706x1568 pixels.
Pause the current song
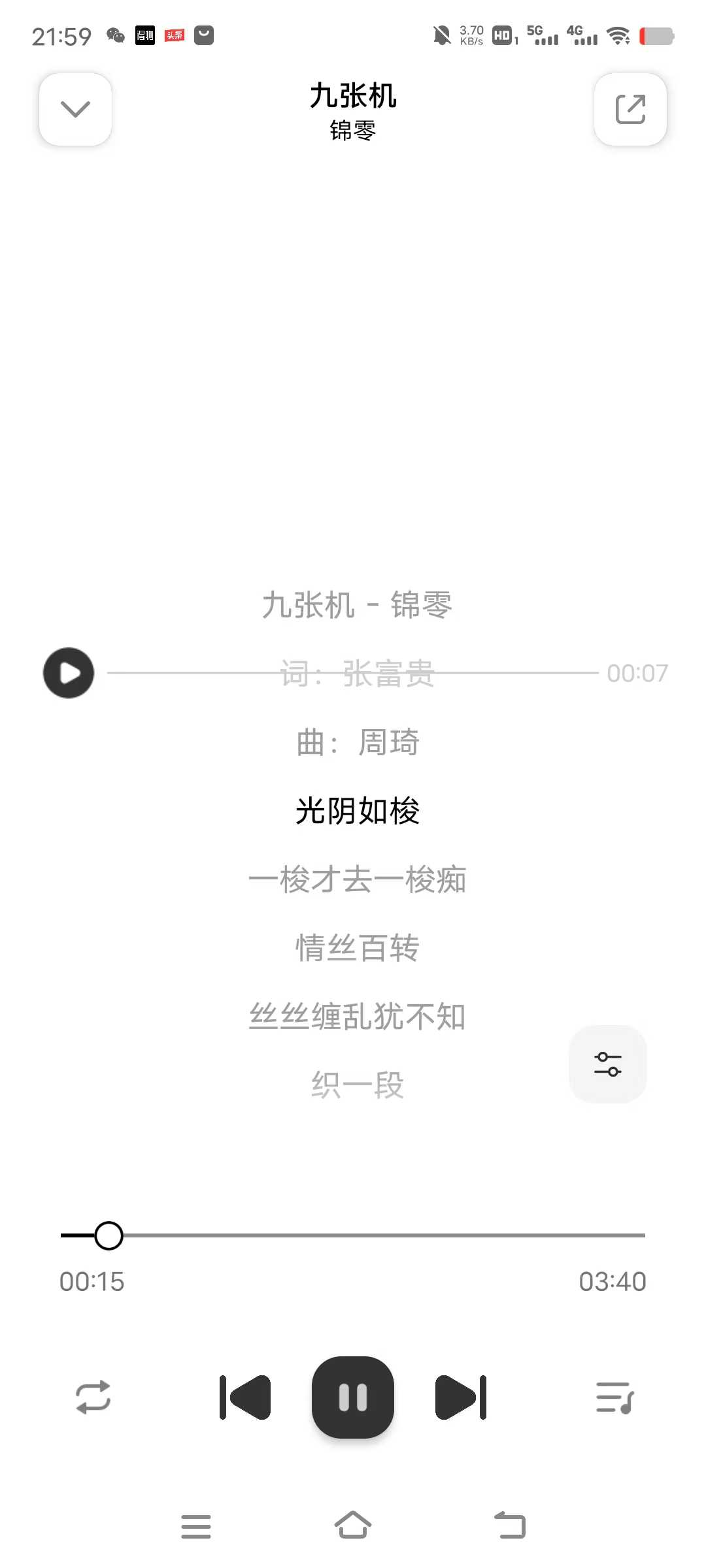[x=353, y=1397]
